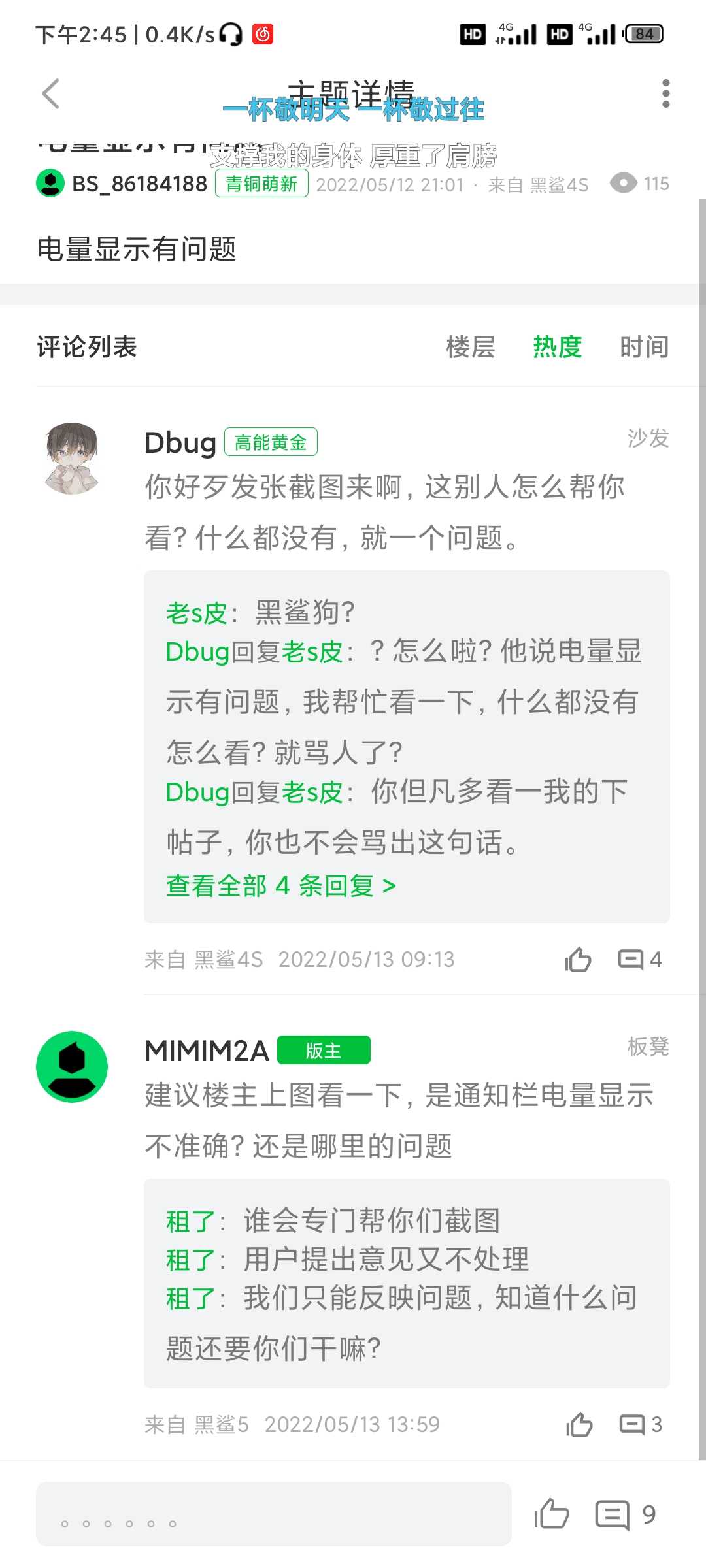Expand 查看全部 4 条回复
706x1568 pixels.
click(280, 886)
